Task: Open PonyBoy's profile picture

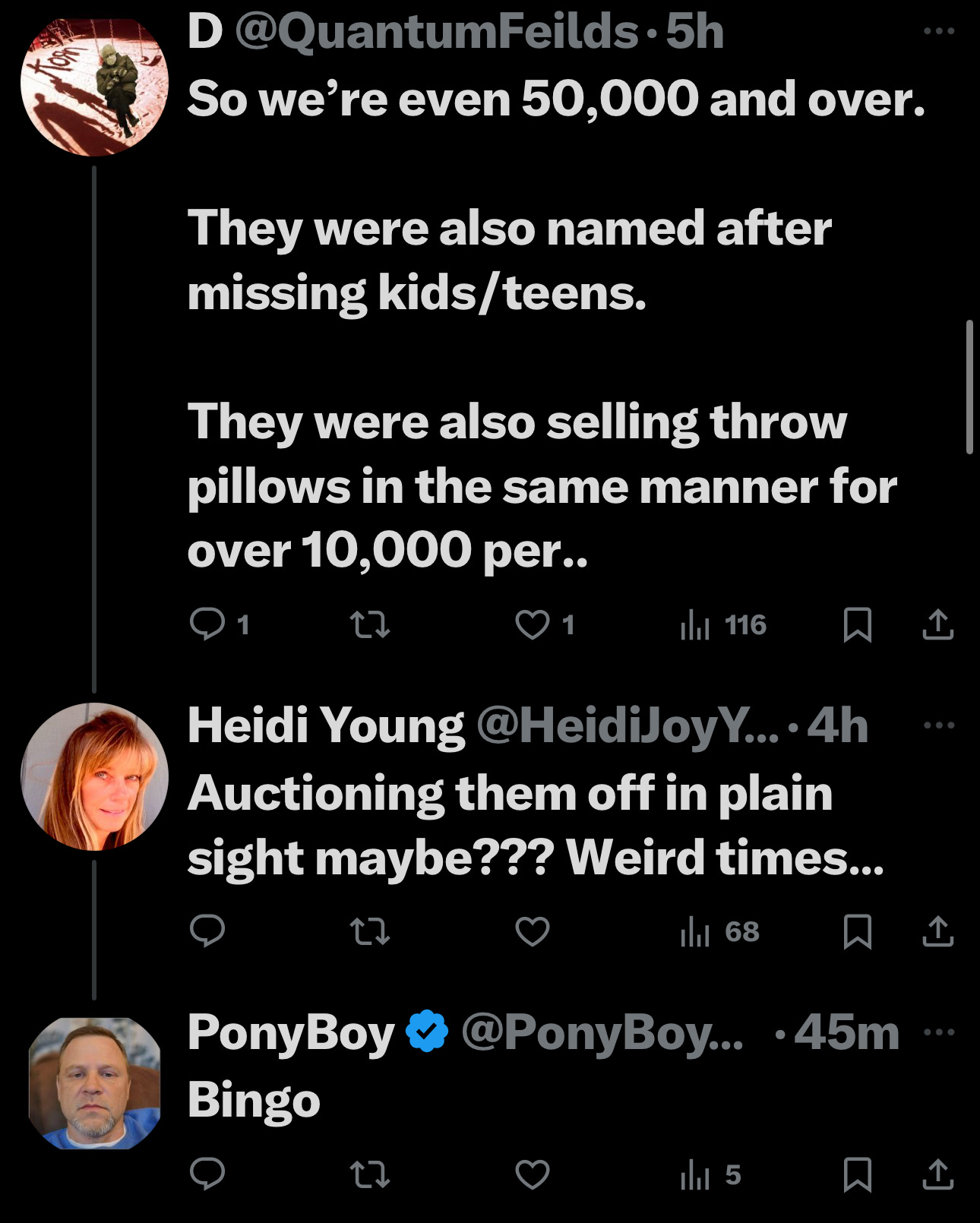Action: tap(94, 1083)
